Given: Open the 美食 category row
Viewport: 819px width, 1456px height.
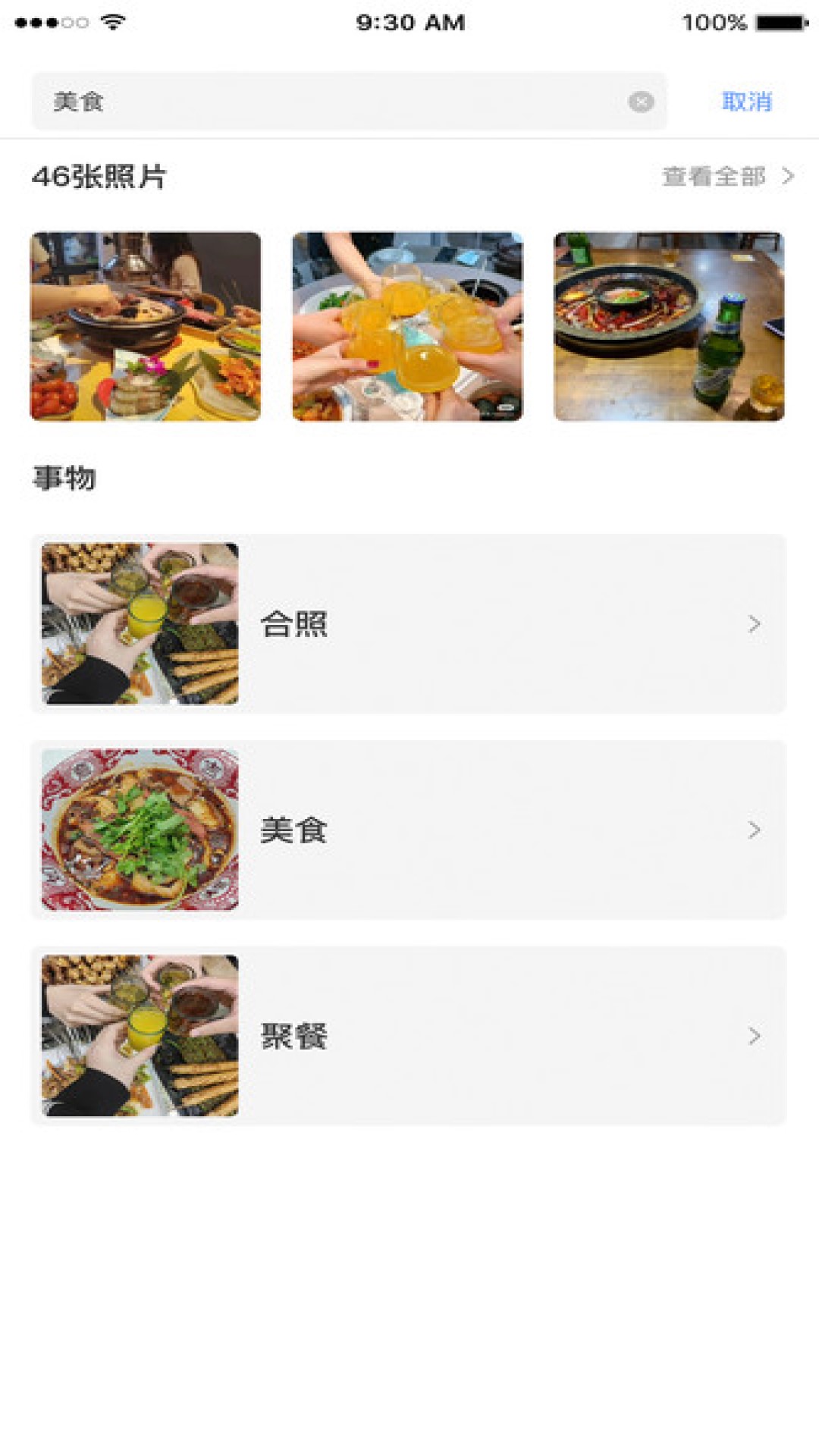Looking at the screenshot, I should [x=408, y=830].
